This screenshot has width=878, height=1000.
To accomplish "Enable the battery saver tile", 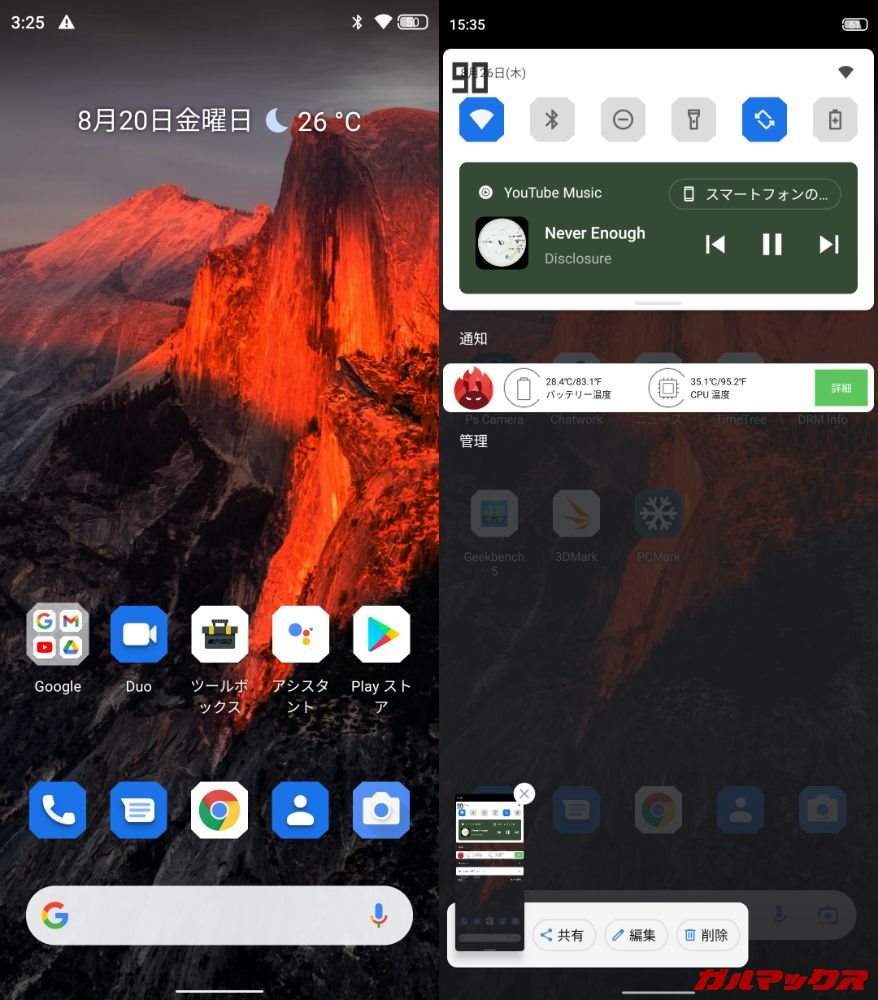I will [835, 120].
